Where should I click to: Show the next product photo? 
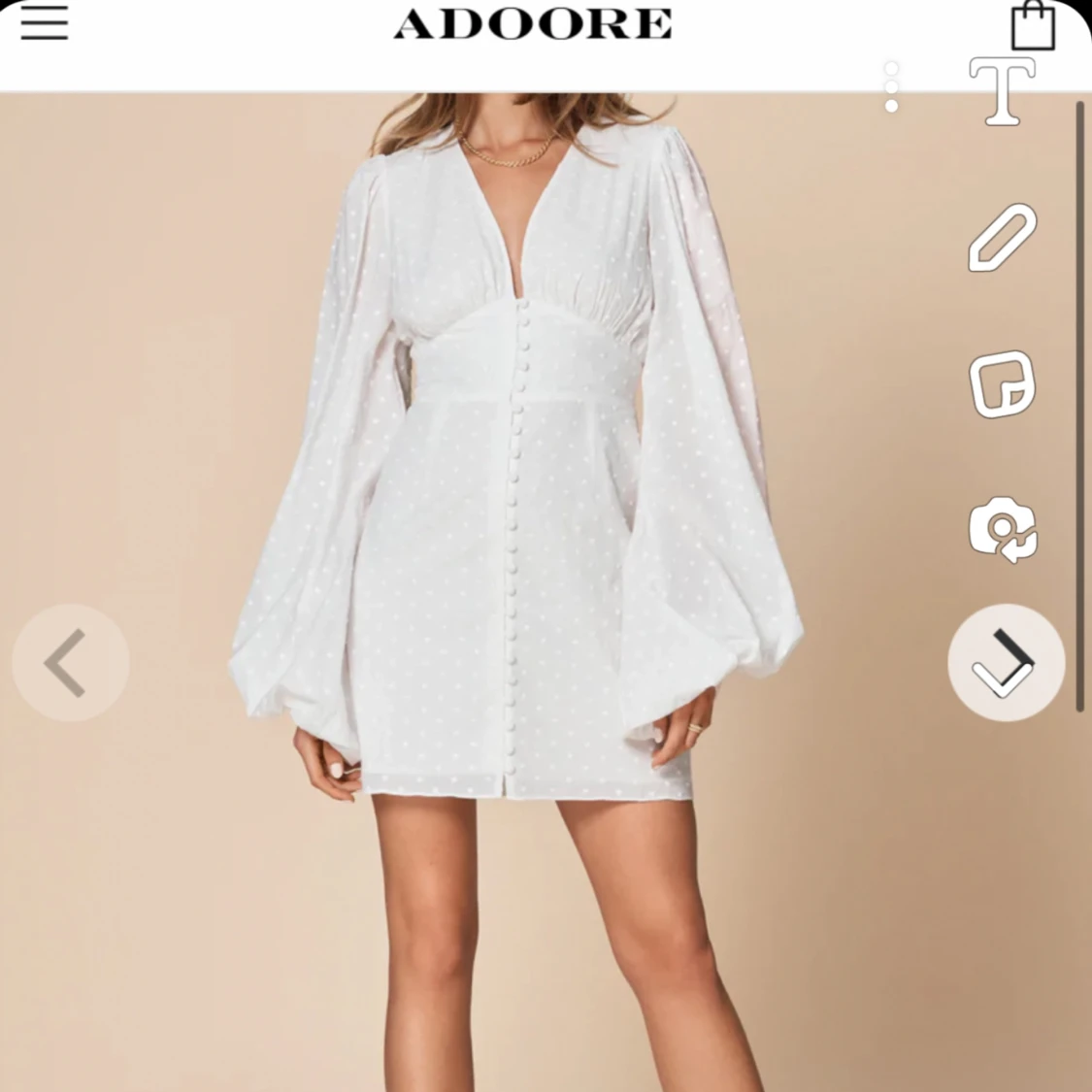click(x=1006, y=663)
